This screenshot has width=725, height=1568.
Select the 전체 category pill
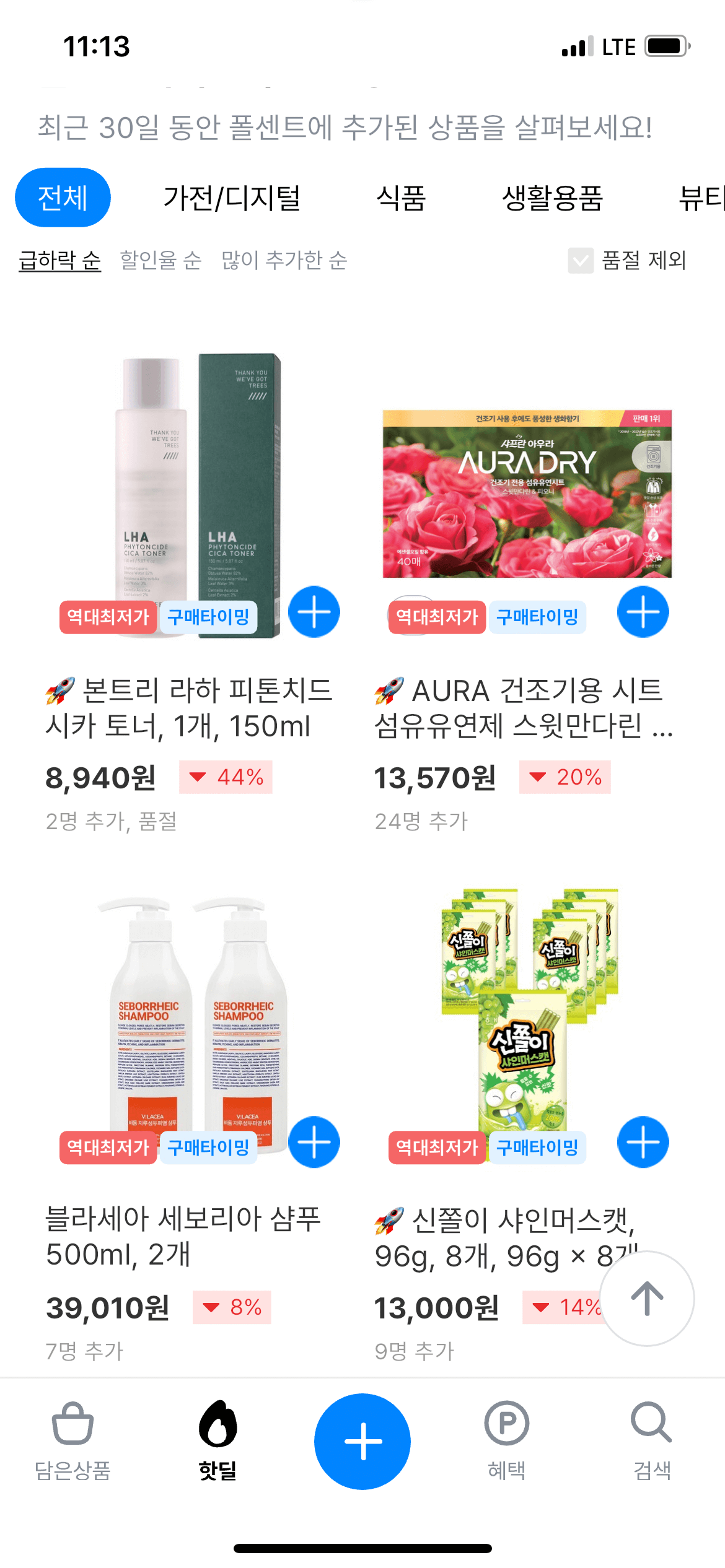62,197
